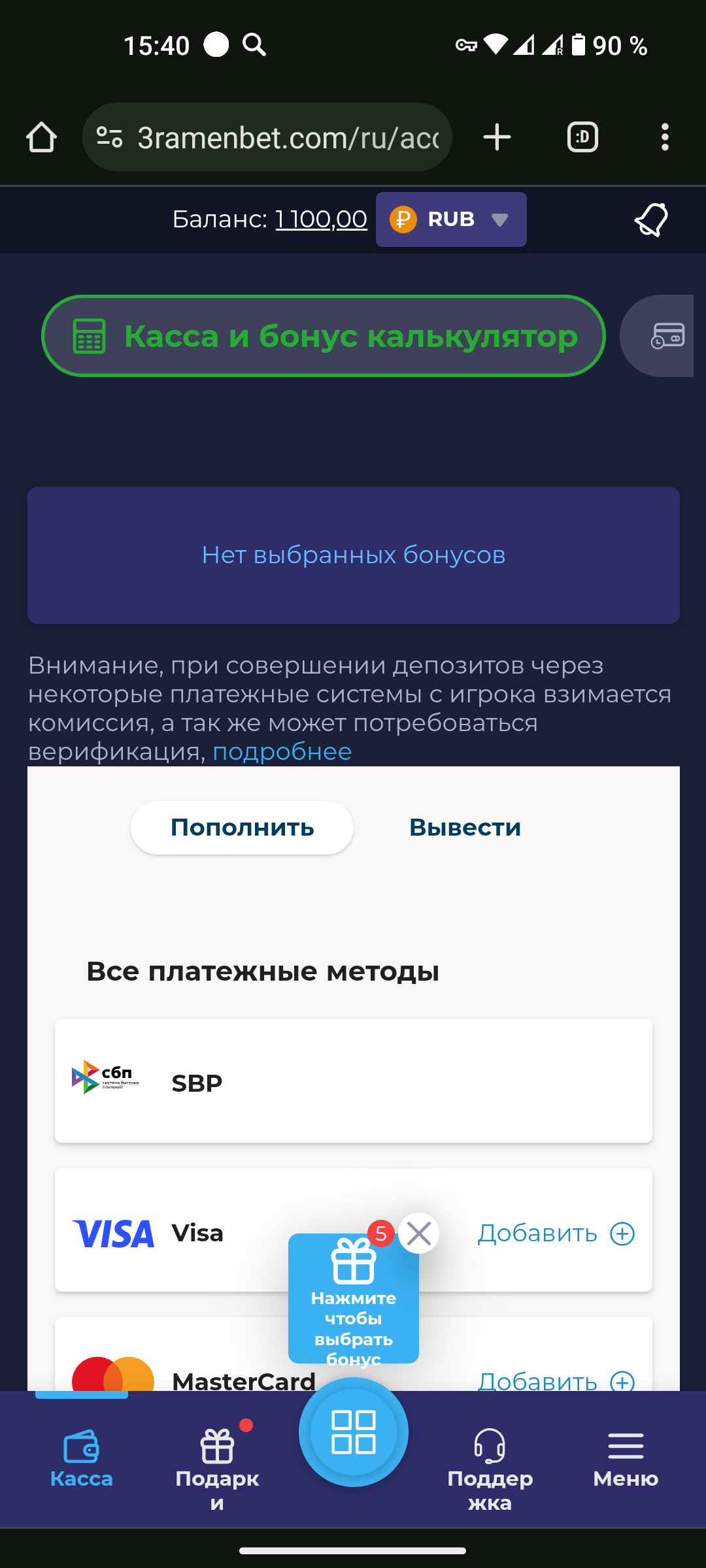Open the notifications bell
Screen dimensions: 706x1568
(x=652, y=220)
